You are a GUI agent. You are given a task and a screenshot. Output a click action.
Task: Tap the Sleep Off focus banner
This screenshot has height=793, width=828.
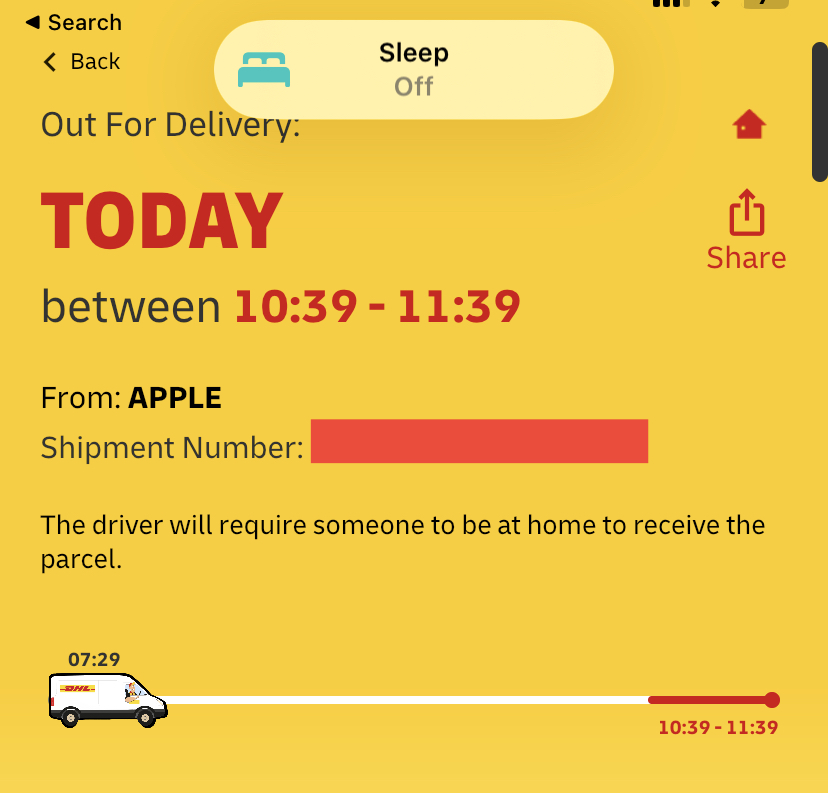click(x=413, y=69)
